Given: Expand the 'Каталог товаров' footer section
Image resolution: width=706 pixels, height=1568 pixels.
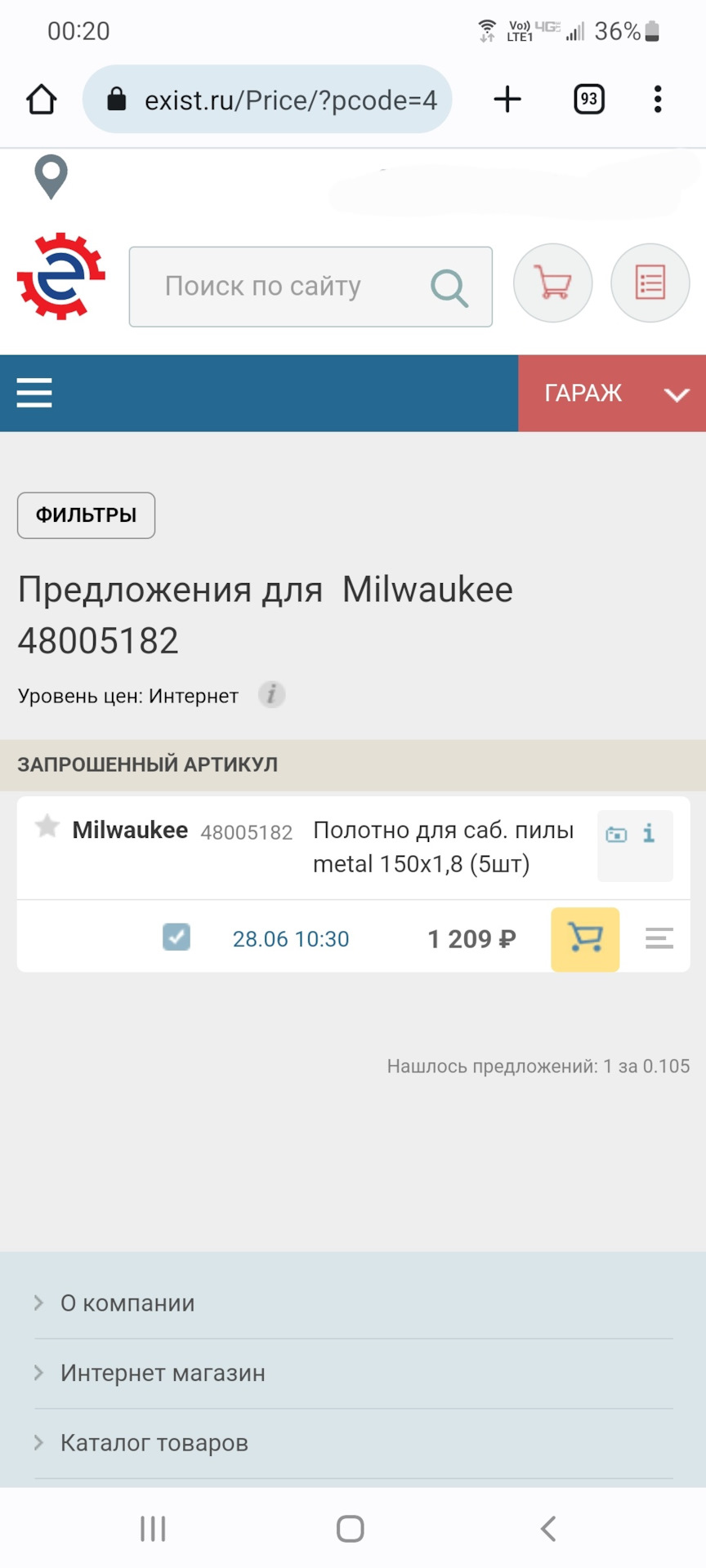Looking at the screenshot, I should [154, 1443].
